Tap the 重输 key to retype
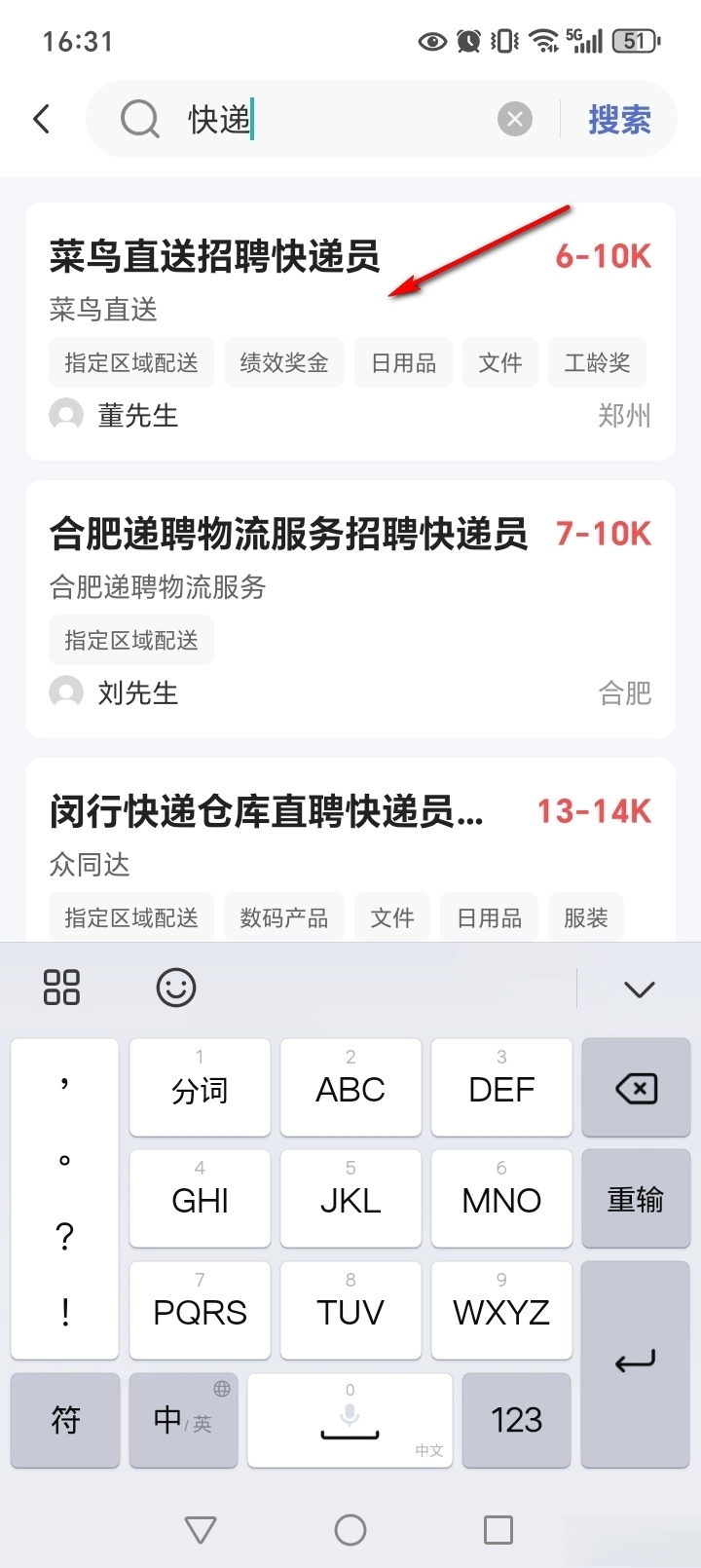 tap(636, 1200)
